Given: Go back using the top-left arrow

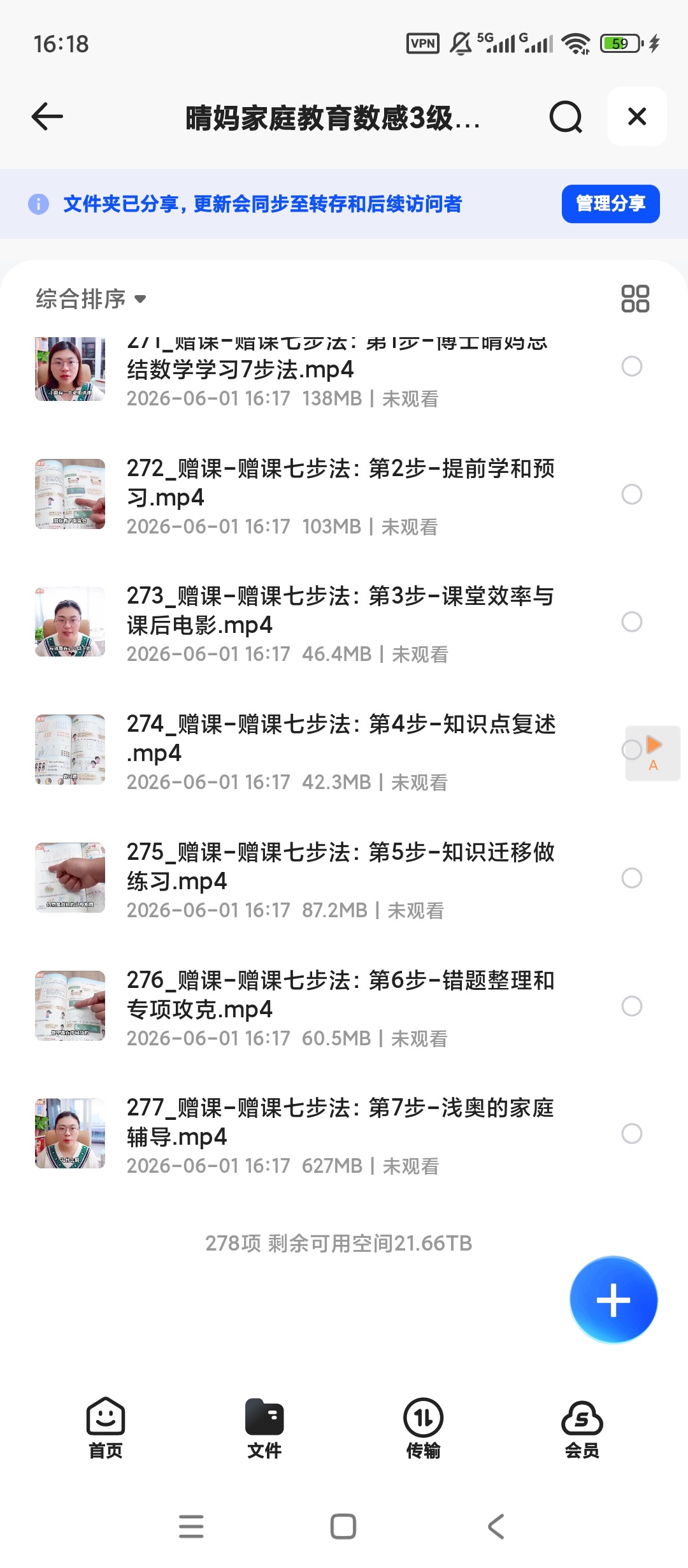Looking at the screenshot, I should click(x=47, y=117).
